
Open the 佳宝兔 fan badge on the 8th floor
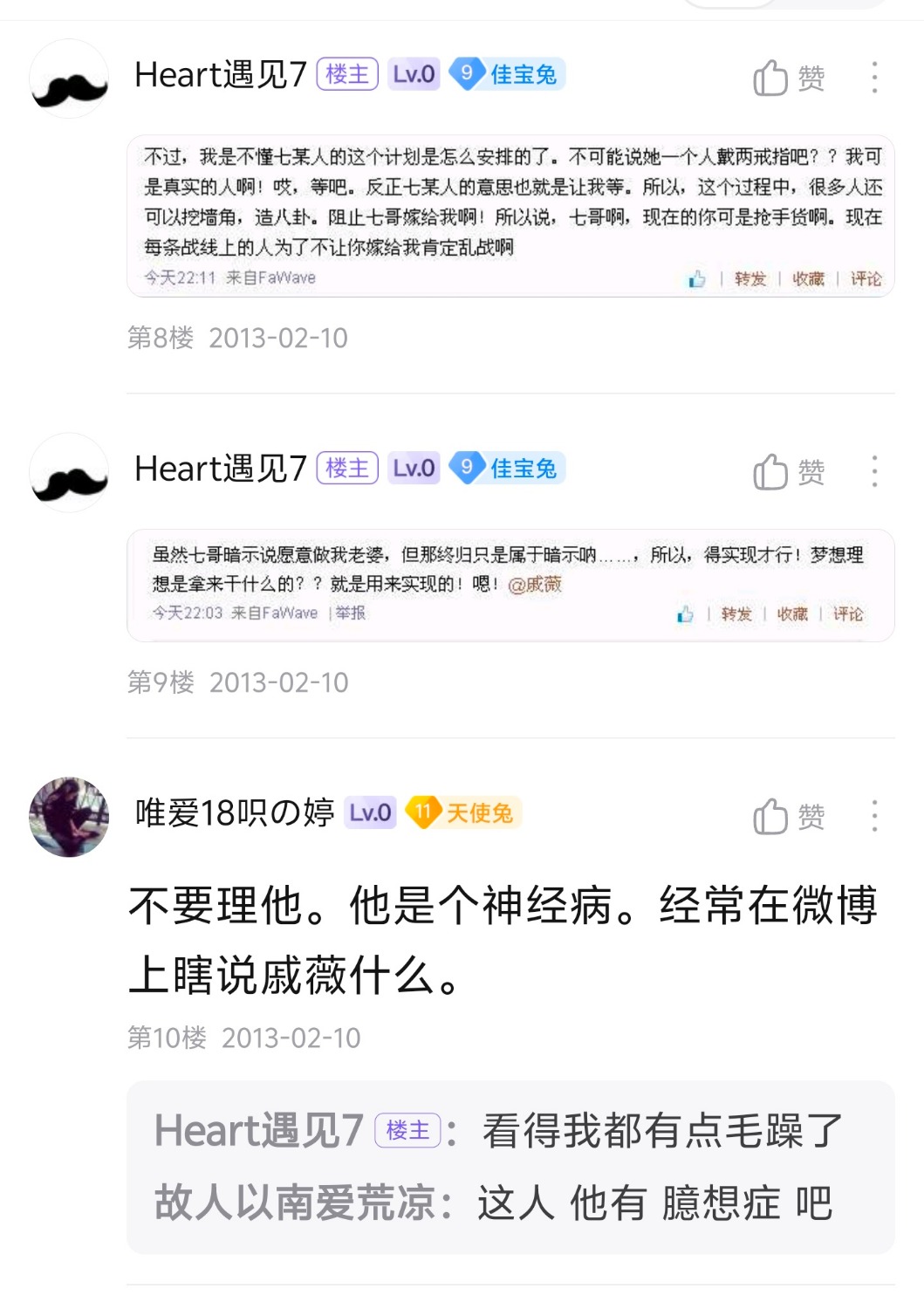coord(508,74)
